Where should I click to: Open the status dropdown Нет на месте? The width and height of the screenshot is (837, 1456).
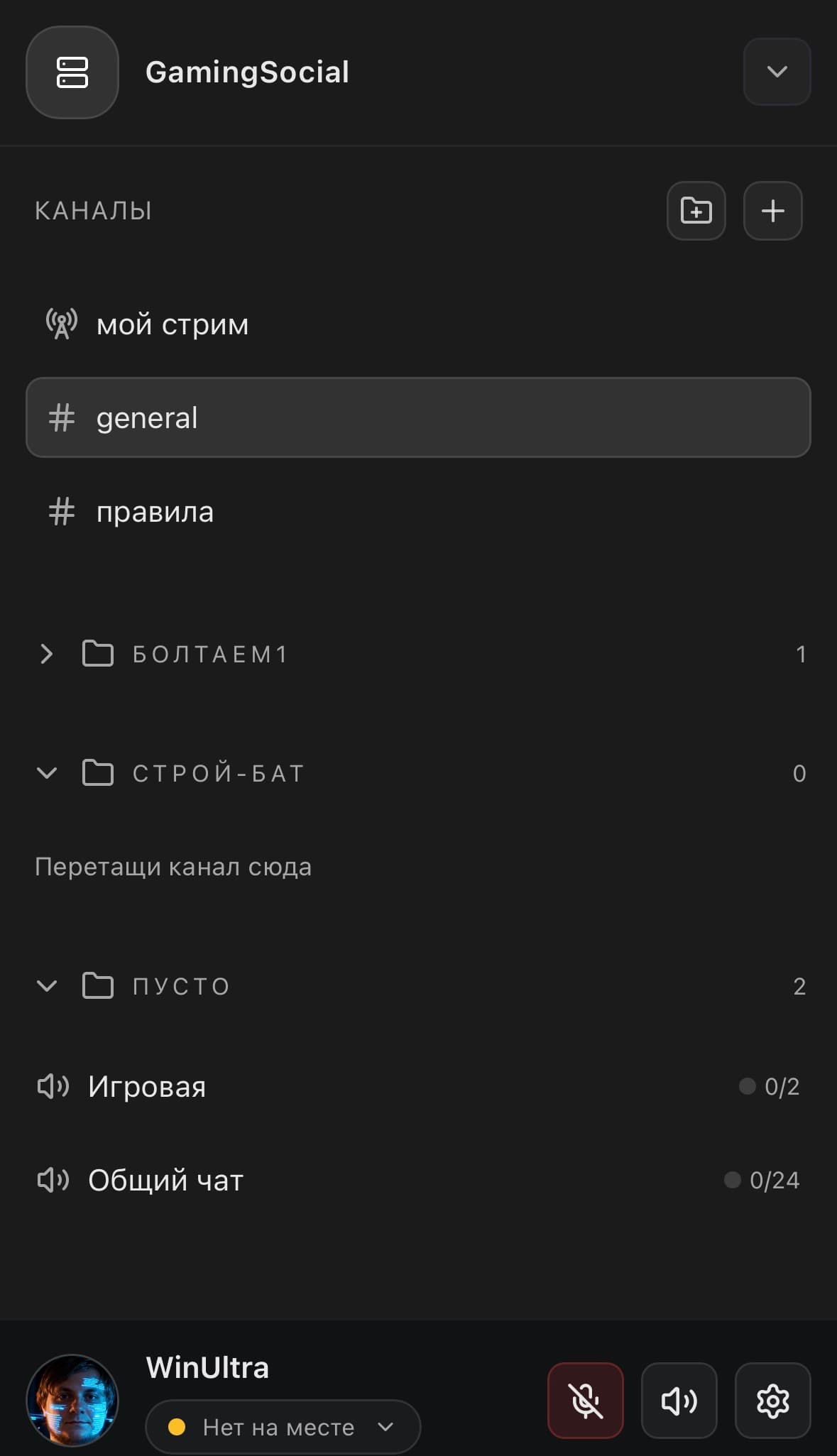click(282, 1427)
